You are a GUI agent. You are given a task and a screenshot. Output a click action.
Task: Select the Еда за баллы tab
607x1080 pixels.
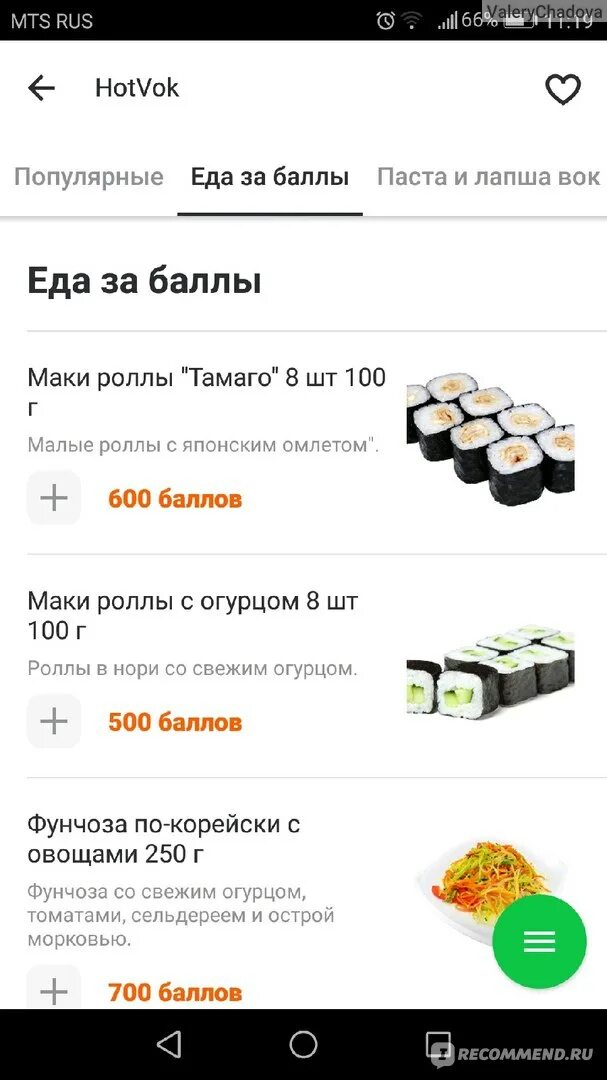(x=270, y=177)
